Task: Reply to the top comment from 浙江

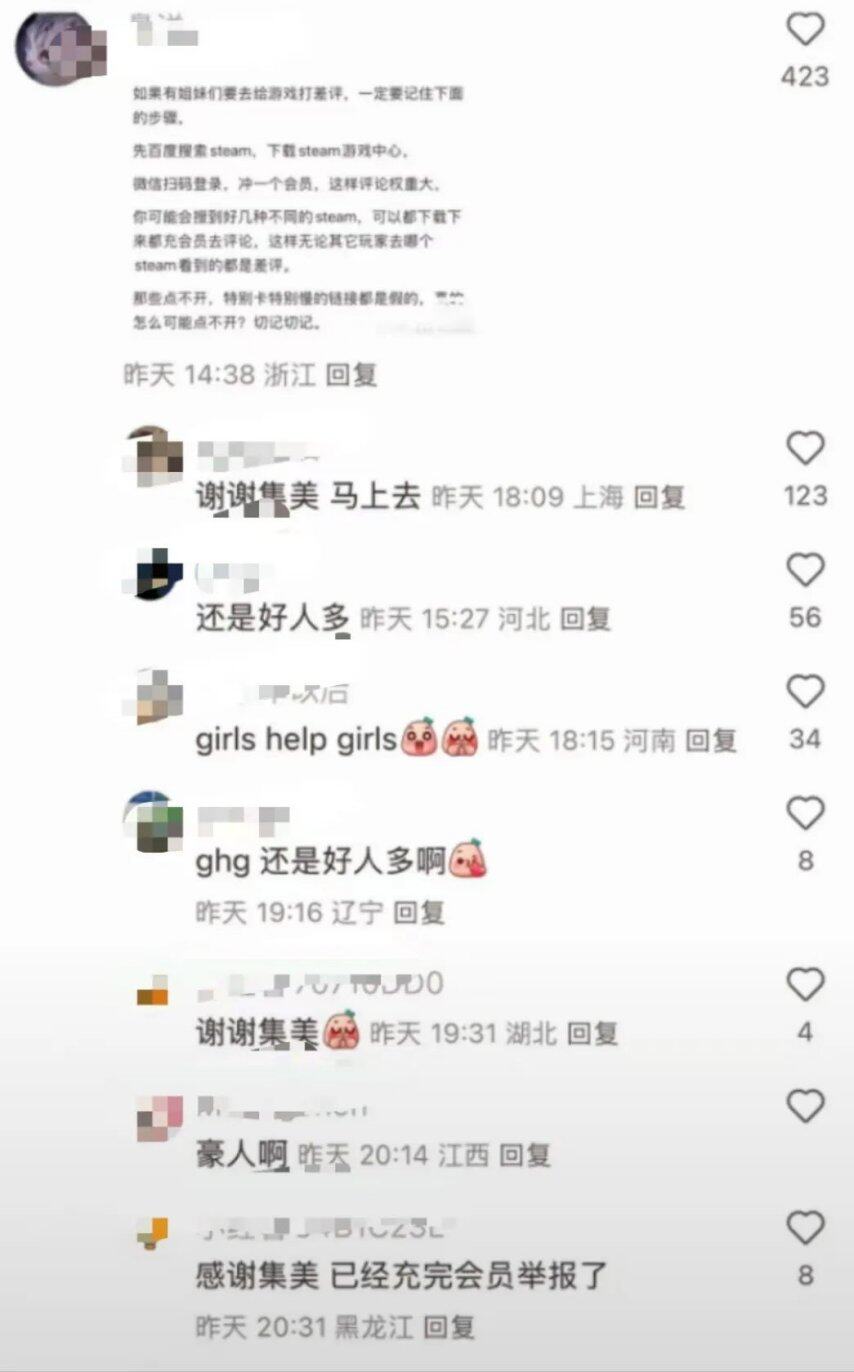Action: tap(351, 375)
